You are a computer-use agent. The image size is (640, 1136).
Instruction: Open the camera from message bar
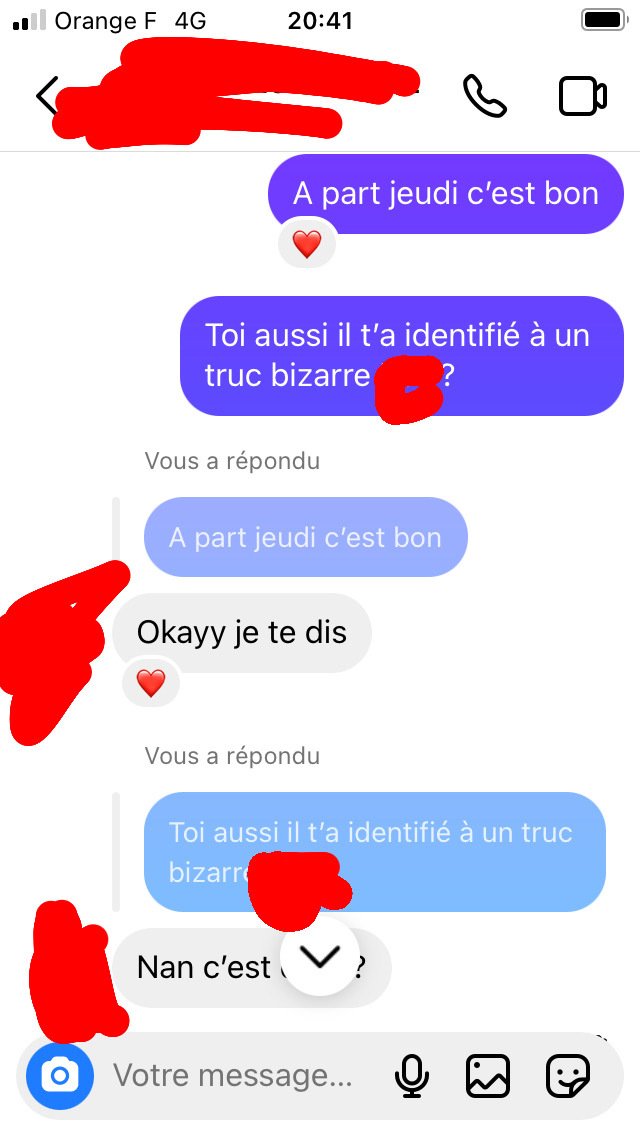coord(60,1077)
